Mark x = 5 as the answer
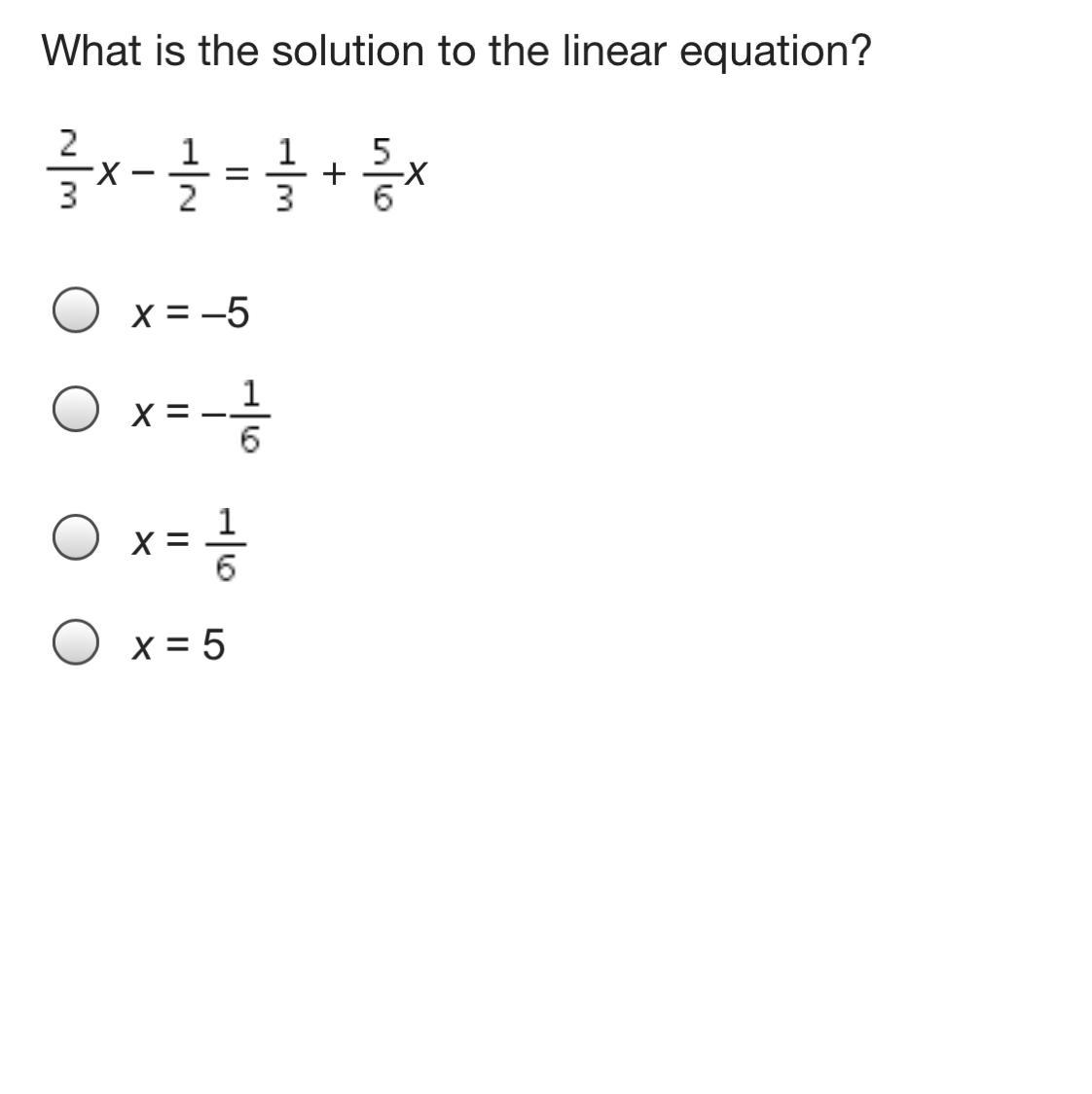This screenshot has width=1092, height=1094. [75, 642]
